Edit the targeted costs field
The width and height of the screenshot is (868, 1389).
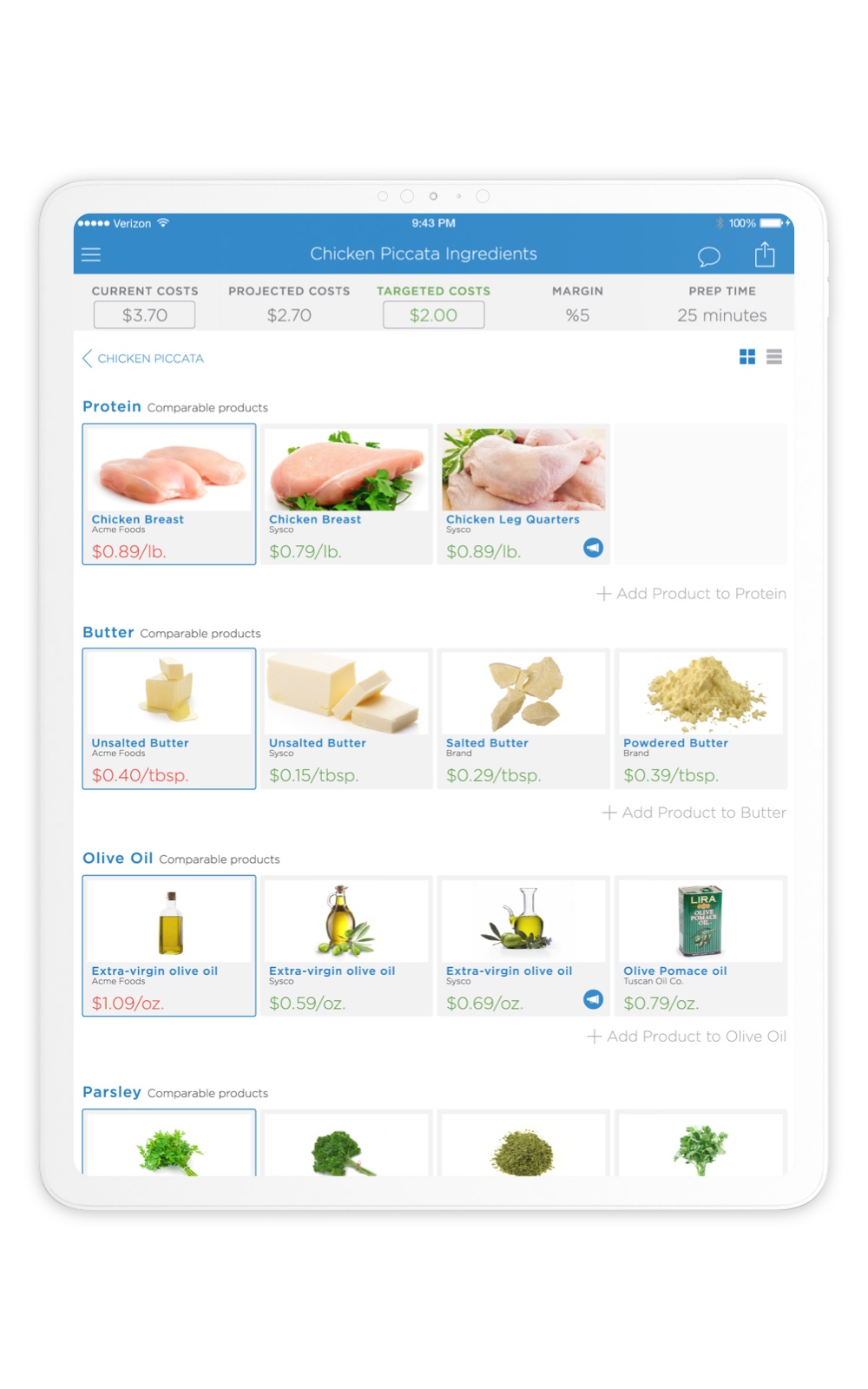click(x=433, y=315)
